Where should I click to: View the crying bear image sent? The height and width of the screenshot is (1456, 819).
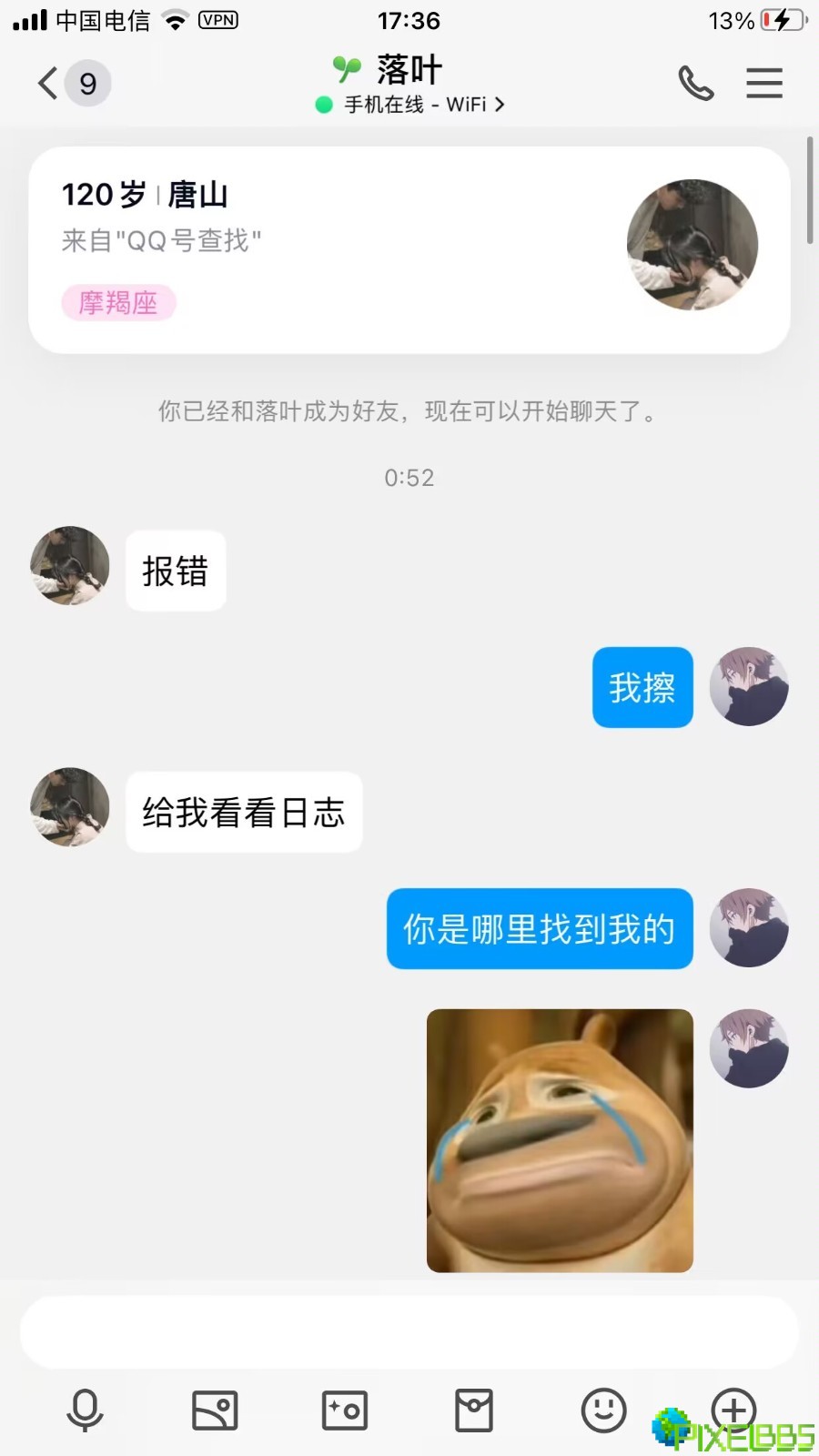[560, 1140]
